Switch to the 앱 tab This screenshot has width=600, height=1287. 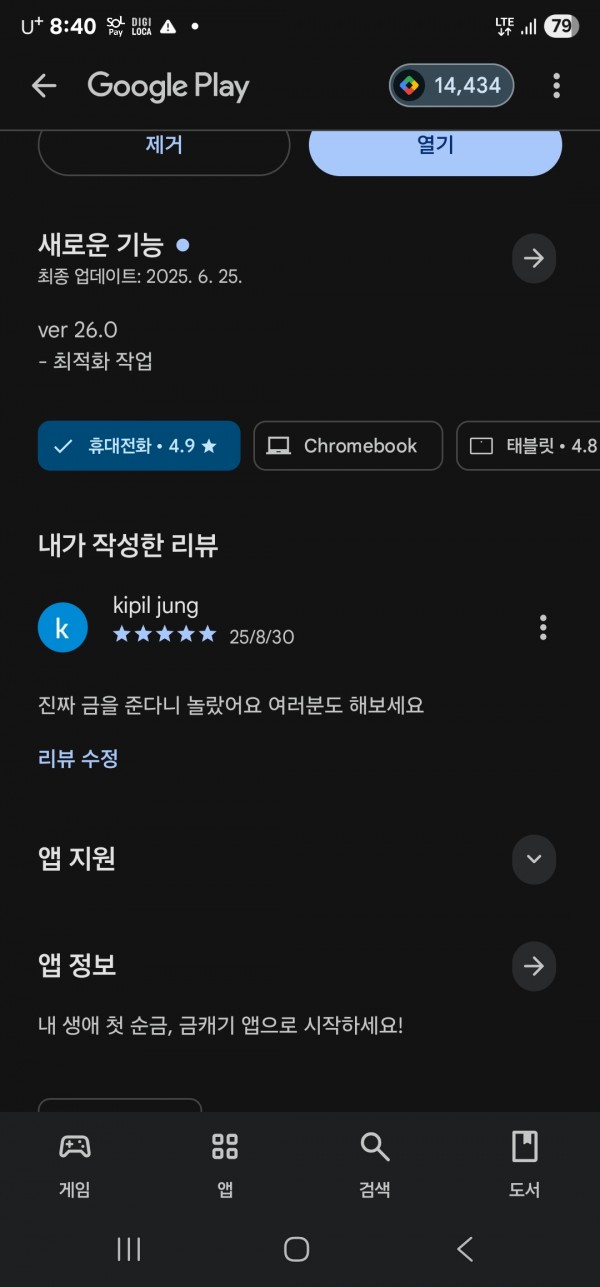[x=225, y=1164]
